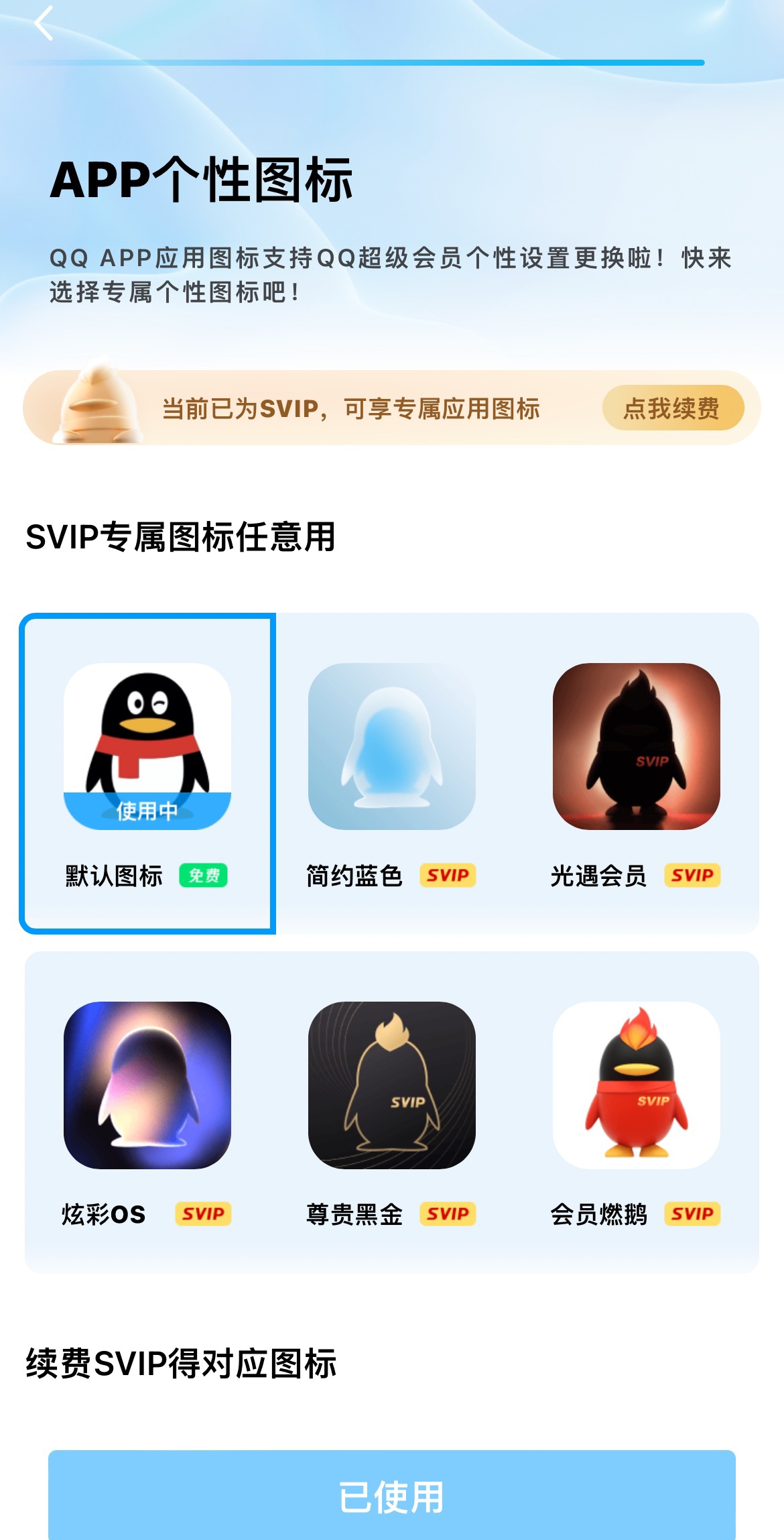Pick the 光遇会员 icon
Image resolution: width=784 pixels, height=1540 pixels.
click(636, 747)
